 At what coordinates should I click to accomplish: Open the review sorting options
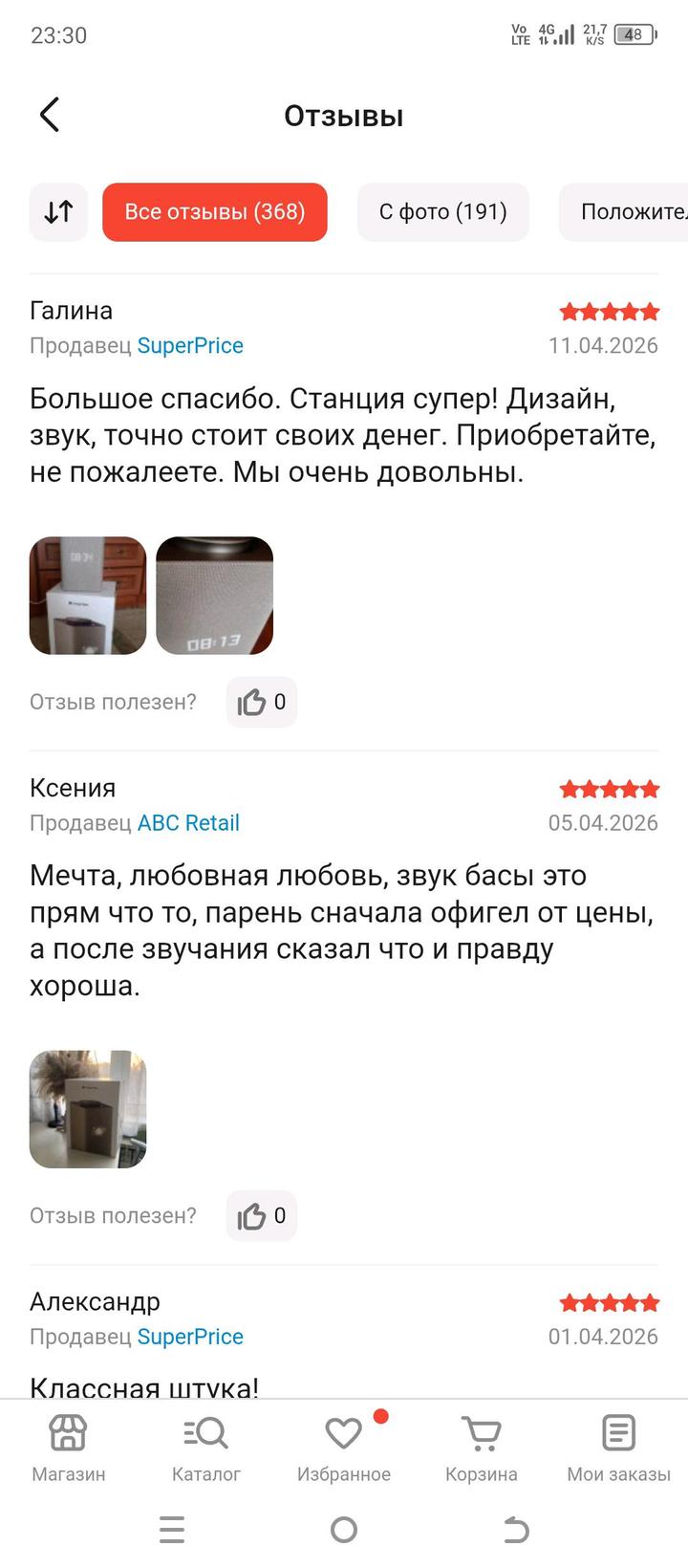pos(58,211)
